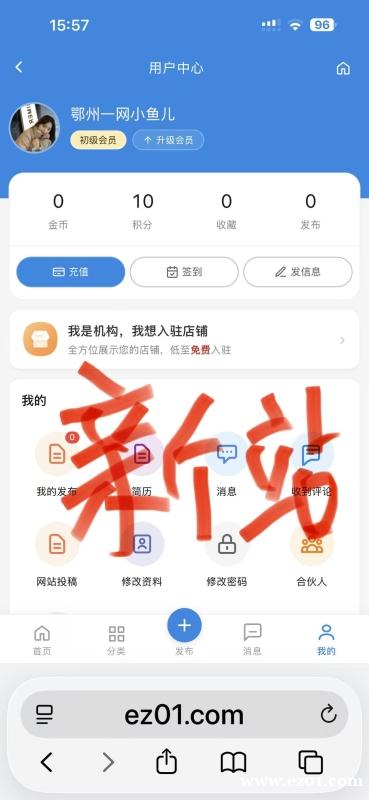Tap 发信息 to post information
Screen dimensions: 369x800
point(298,272)
